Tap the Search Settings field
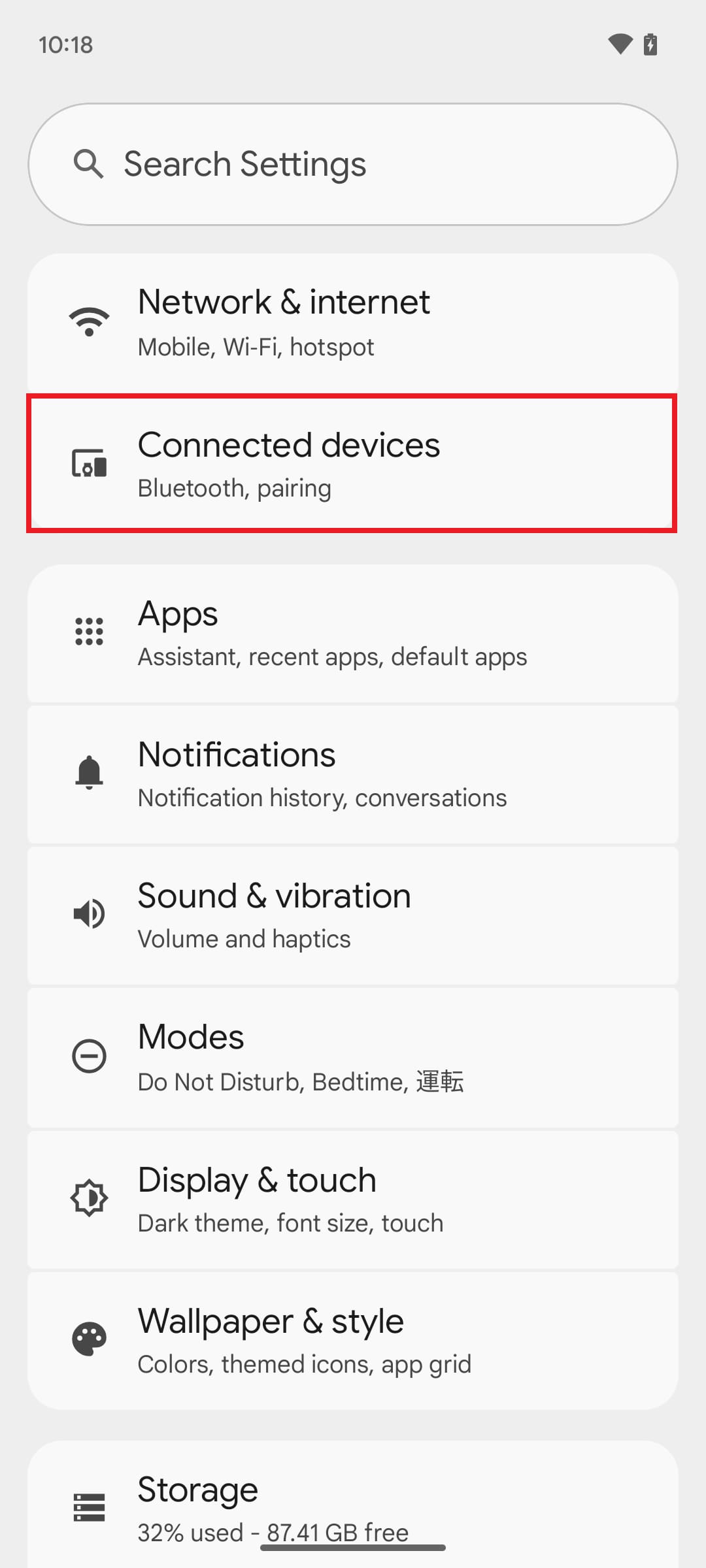Viewport: 706px width, 1568px height. pos(353,164)
